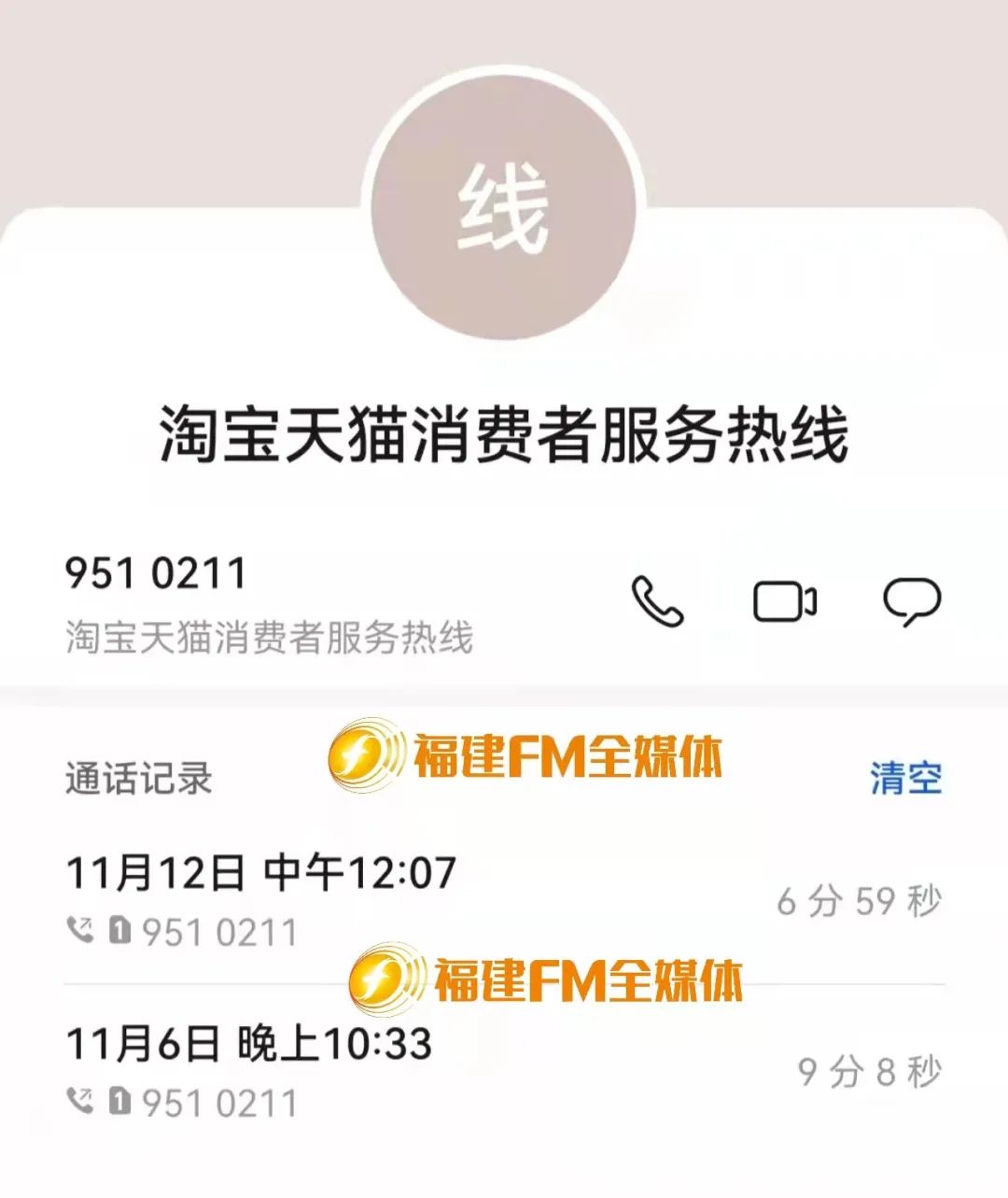Start a video call to 951 0211
The height and width of the screenshot is (1198, 1008).
785,602
